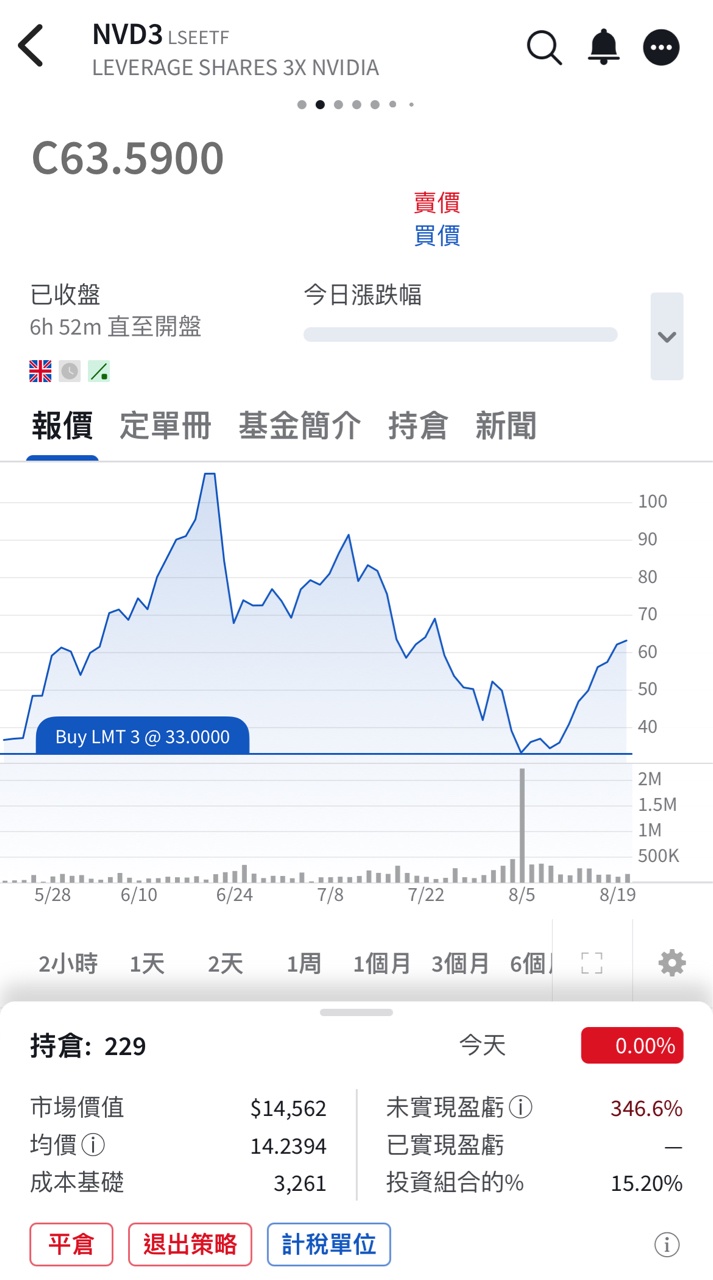Open the alerts bell icon
Screen dimensions: 713x1280
coord(603,47)
